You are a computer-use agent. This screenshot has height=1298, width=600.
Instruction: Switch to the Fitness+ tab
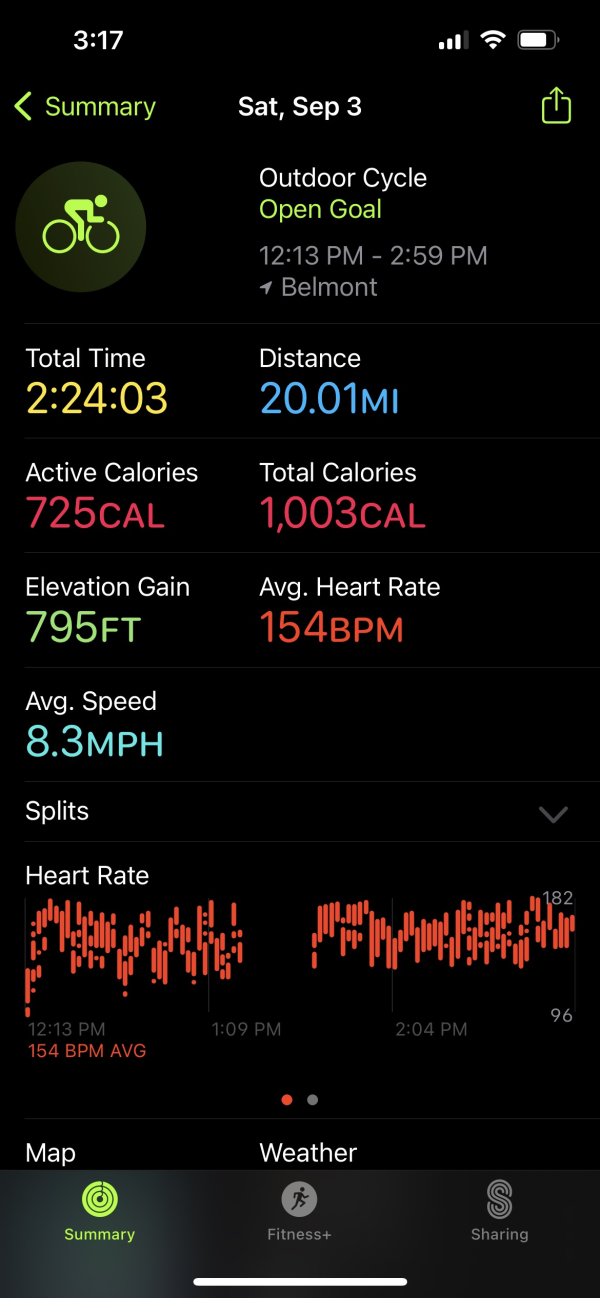(x=299, y=1209)
